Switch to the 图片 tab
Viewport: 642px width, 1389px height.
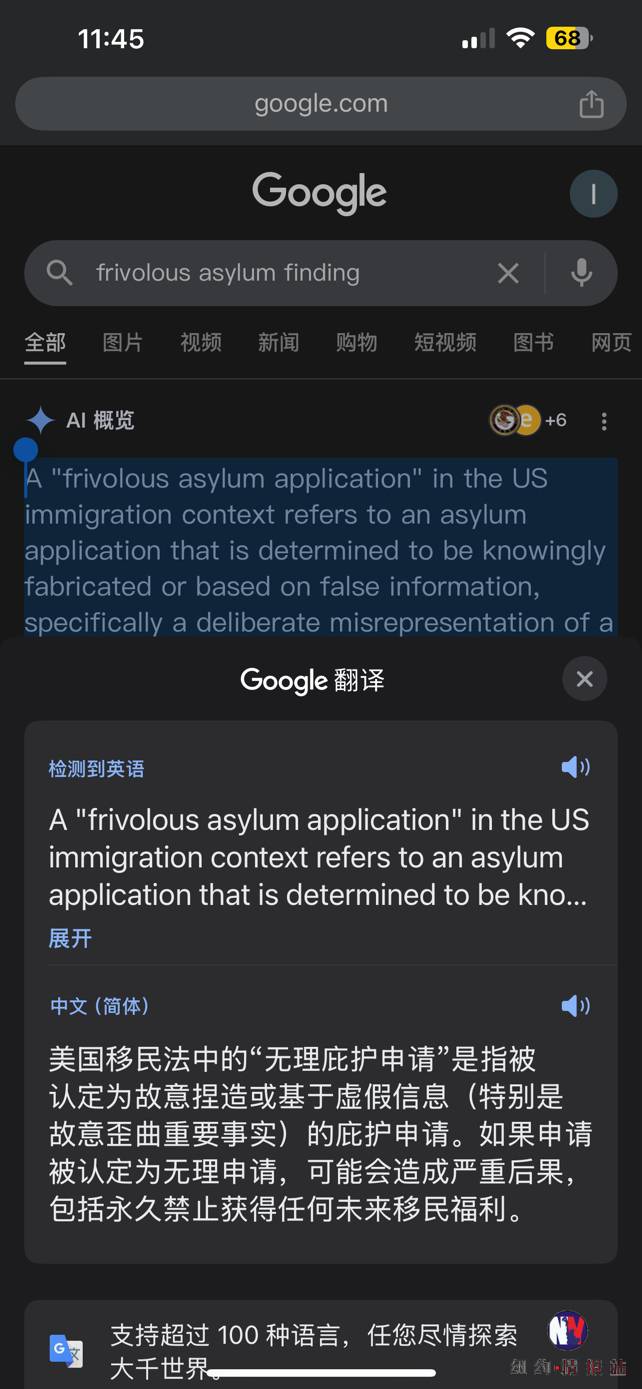coord(122,343)
